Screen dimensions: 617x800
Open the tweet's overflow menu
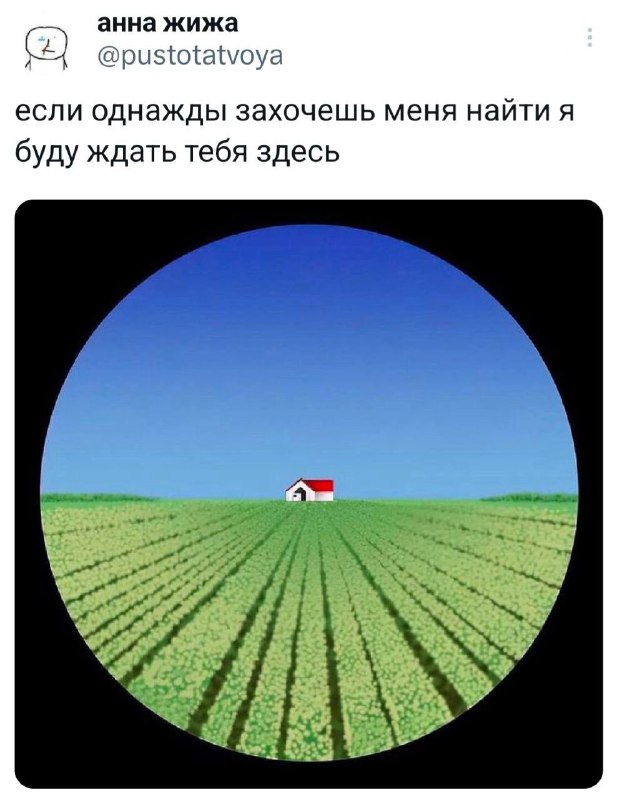coord(589,39)
